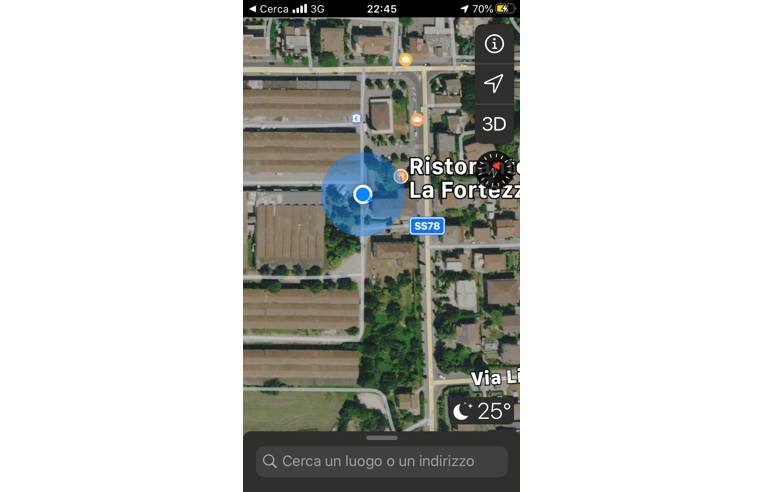Switch the map to 3D view
This screenshot has width=764, height=492.
pos(494,124)
